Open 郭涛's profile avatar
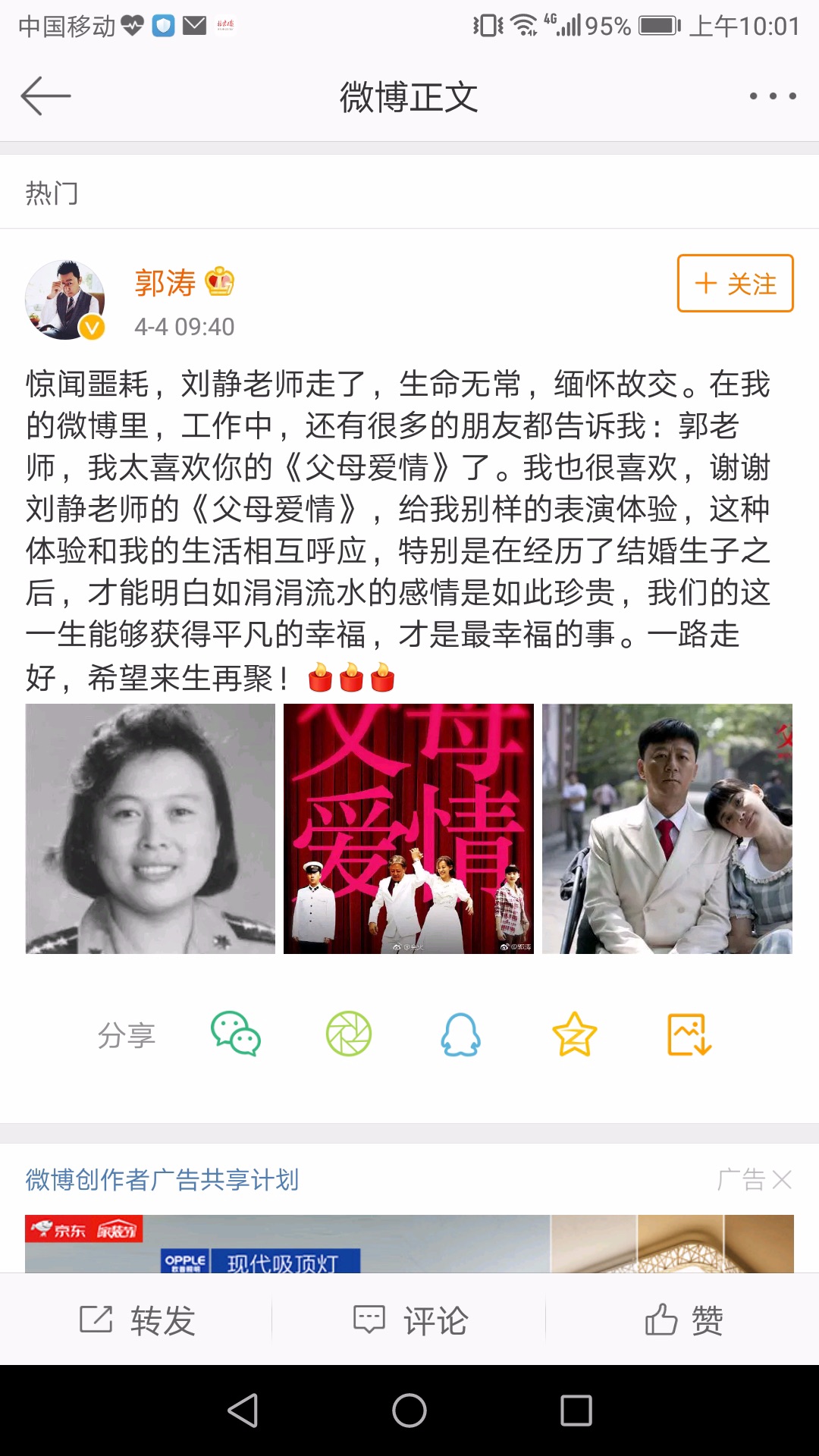The image size is (819, 1456). click(x=65, y=300)
